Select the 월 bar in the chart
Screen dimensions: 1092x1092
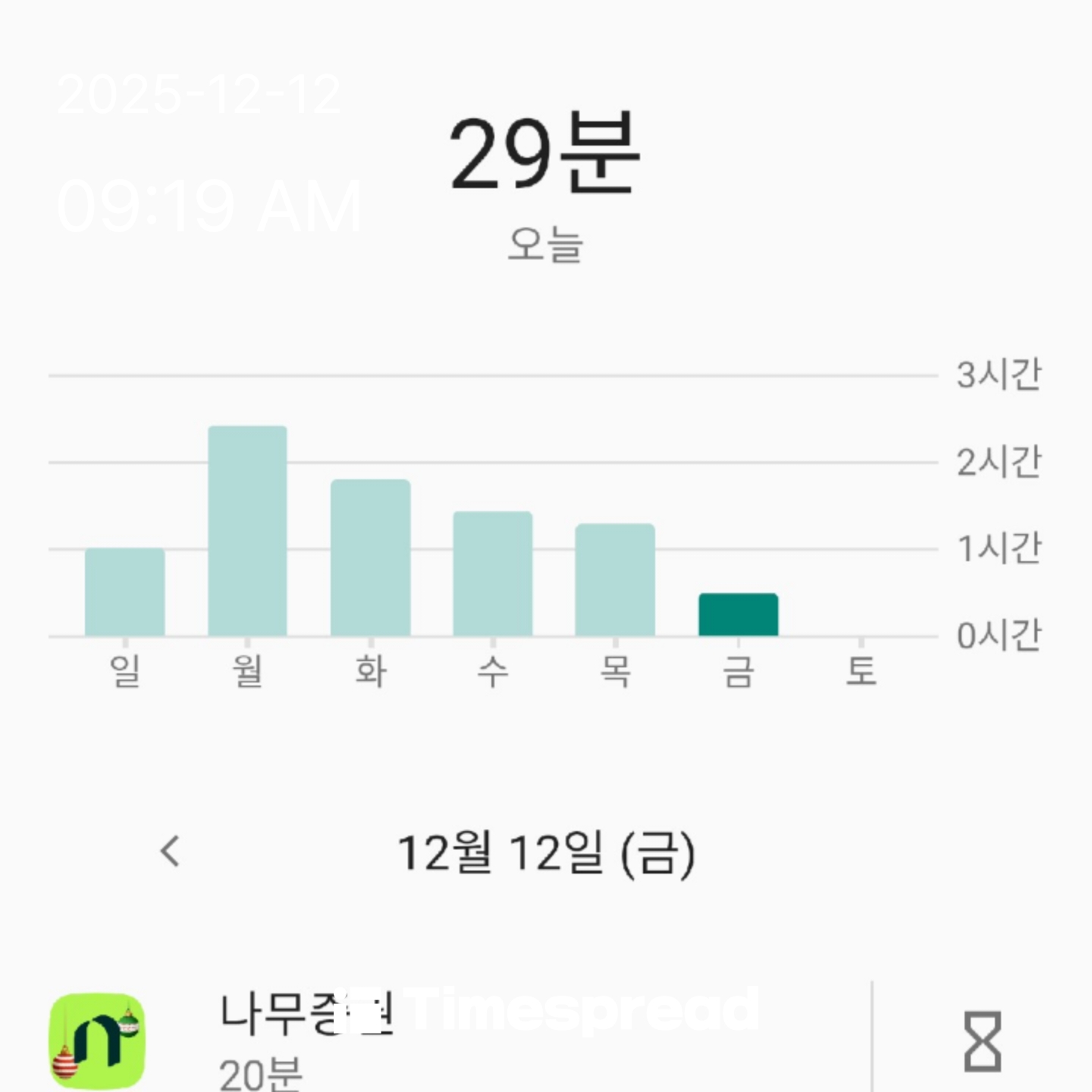pos(247,531)
